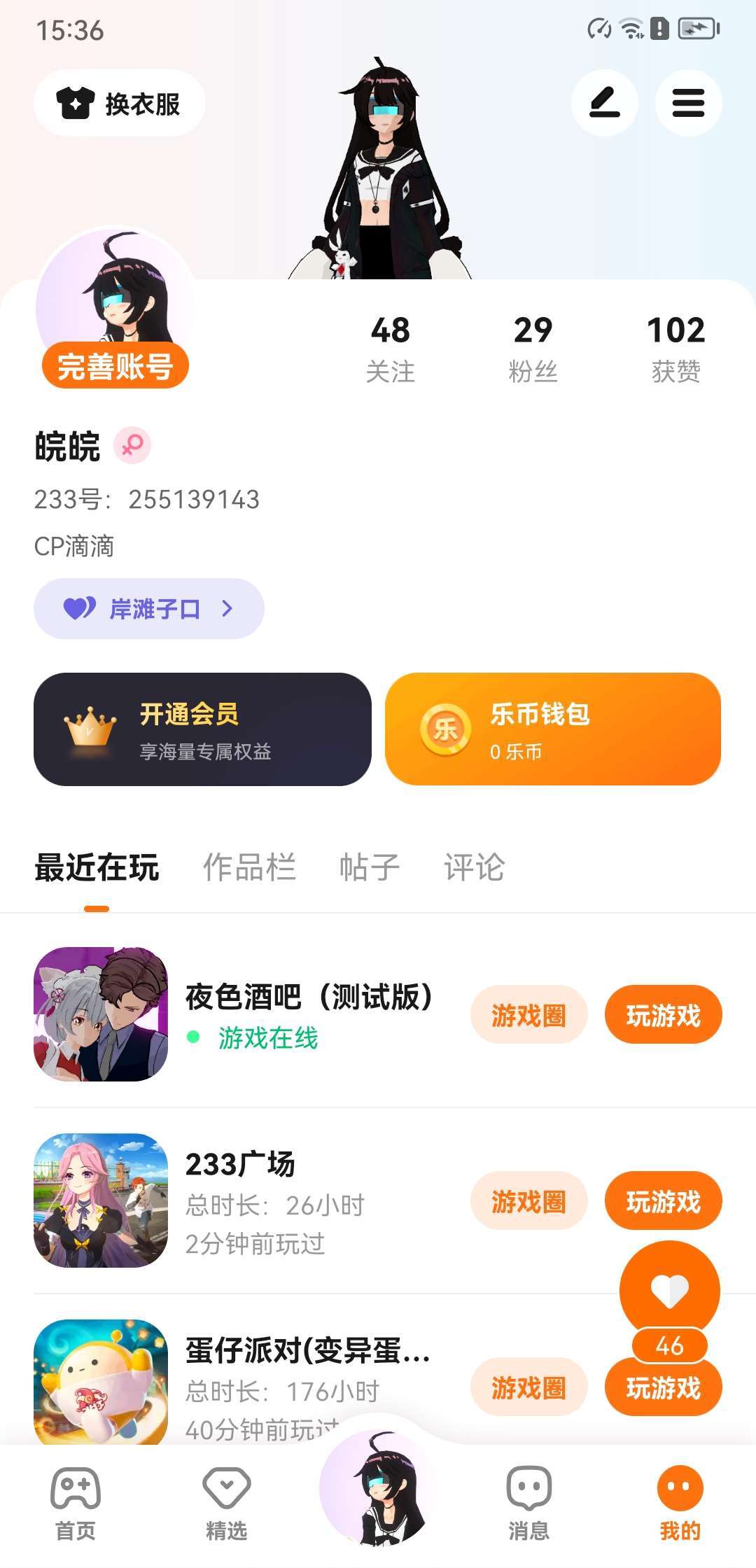View the 48 关注 following list

[391, 349]
